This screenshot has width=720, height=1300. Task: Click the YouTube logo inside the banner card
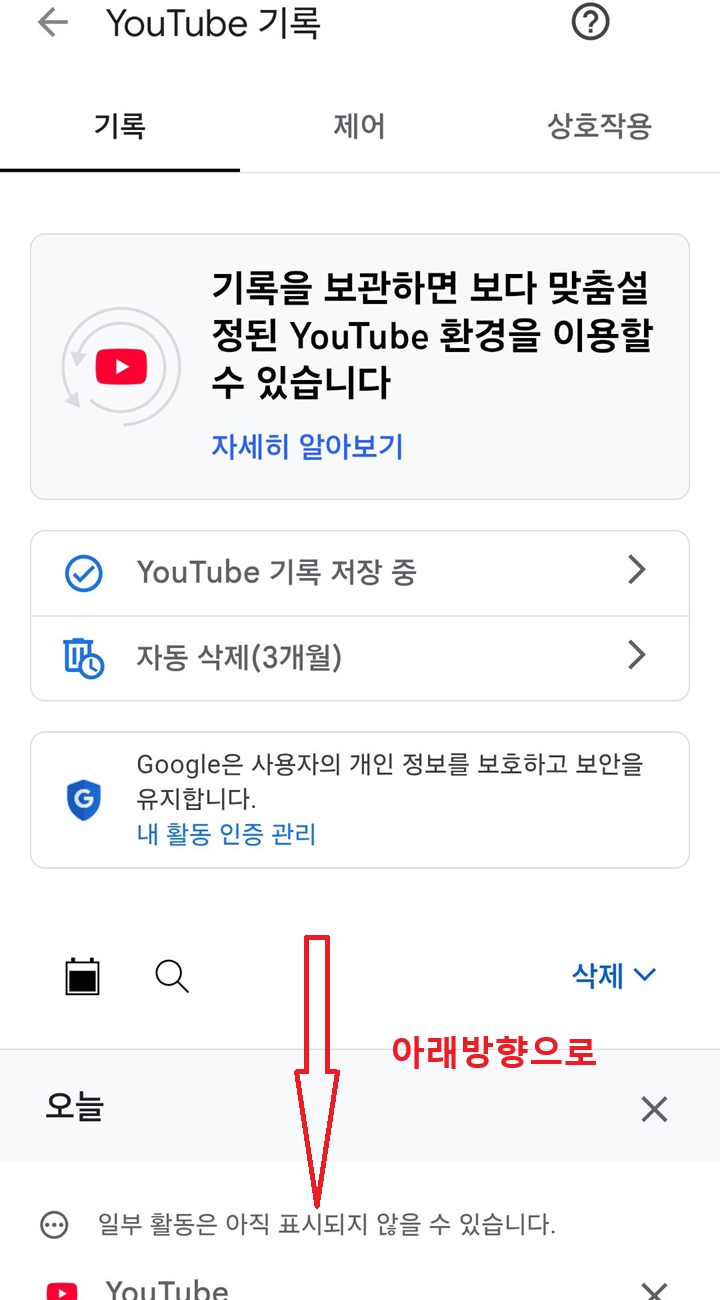pyautogui.click(x=121, y=366)
